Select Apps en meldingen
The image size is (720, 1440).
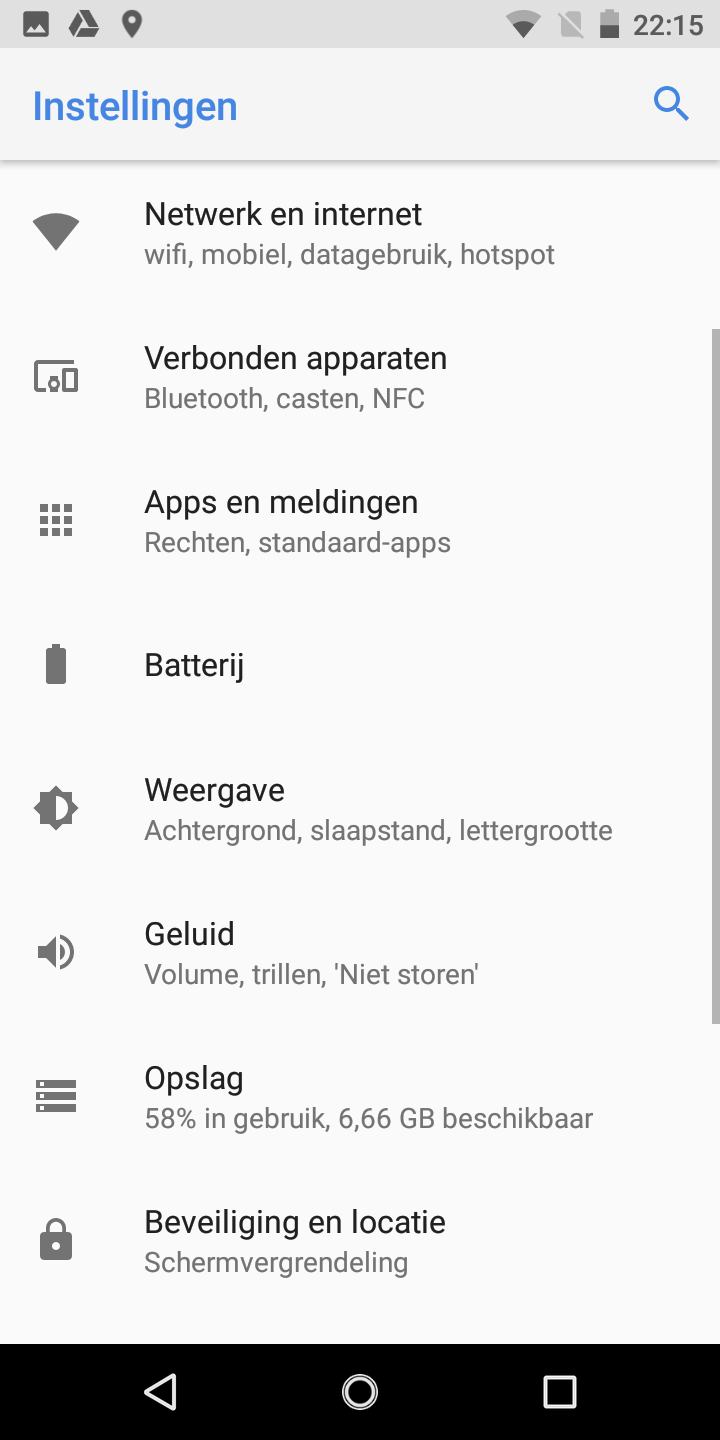tap(360, 521)
